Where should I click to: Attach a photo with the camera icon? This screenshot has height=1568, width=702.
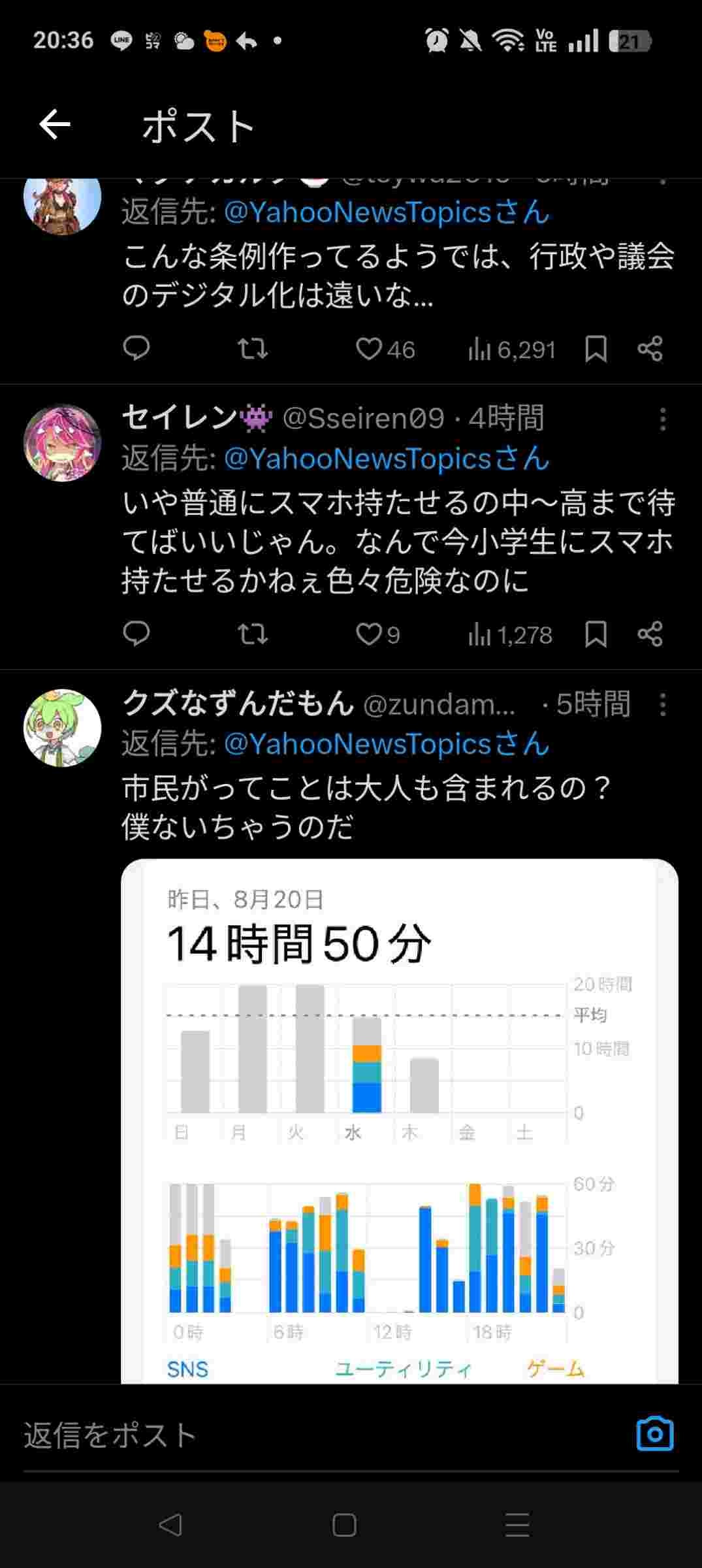click(x=654, y=1434)
